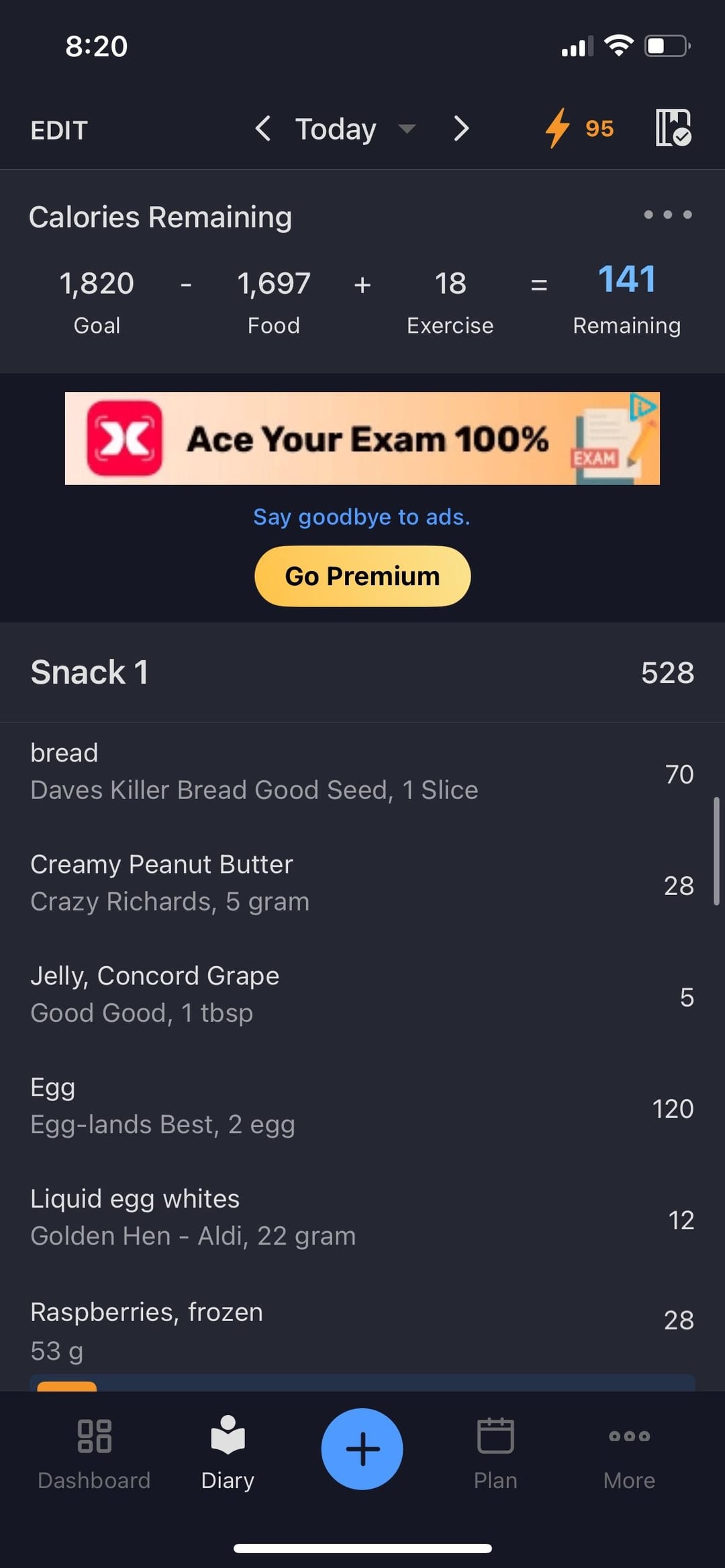725x1568 pixels.
Task: Open Calories Remaining more options
Action: pos(667,215)
